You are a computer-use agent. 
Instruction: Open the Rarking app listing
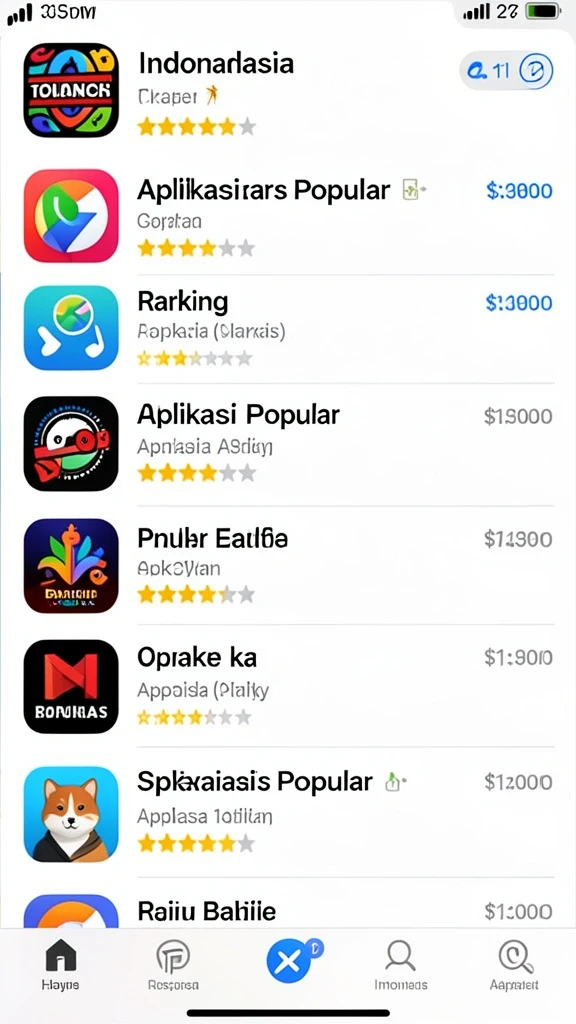[x=288, y=328]
